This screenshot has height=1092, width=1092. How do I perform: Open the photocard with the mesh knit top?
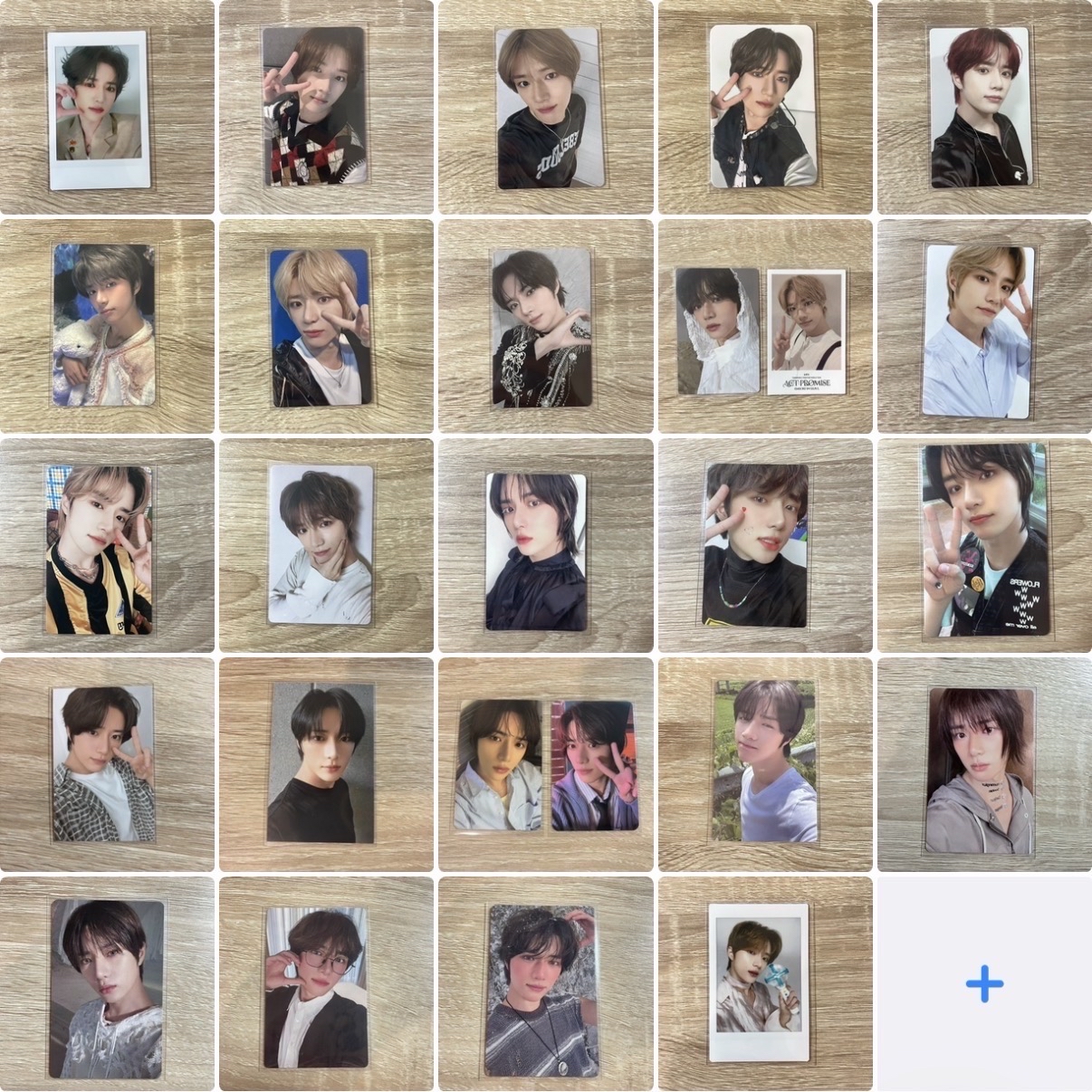click(x=545, y=983)
